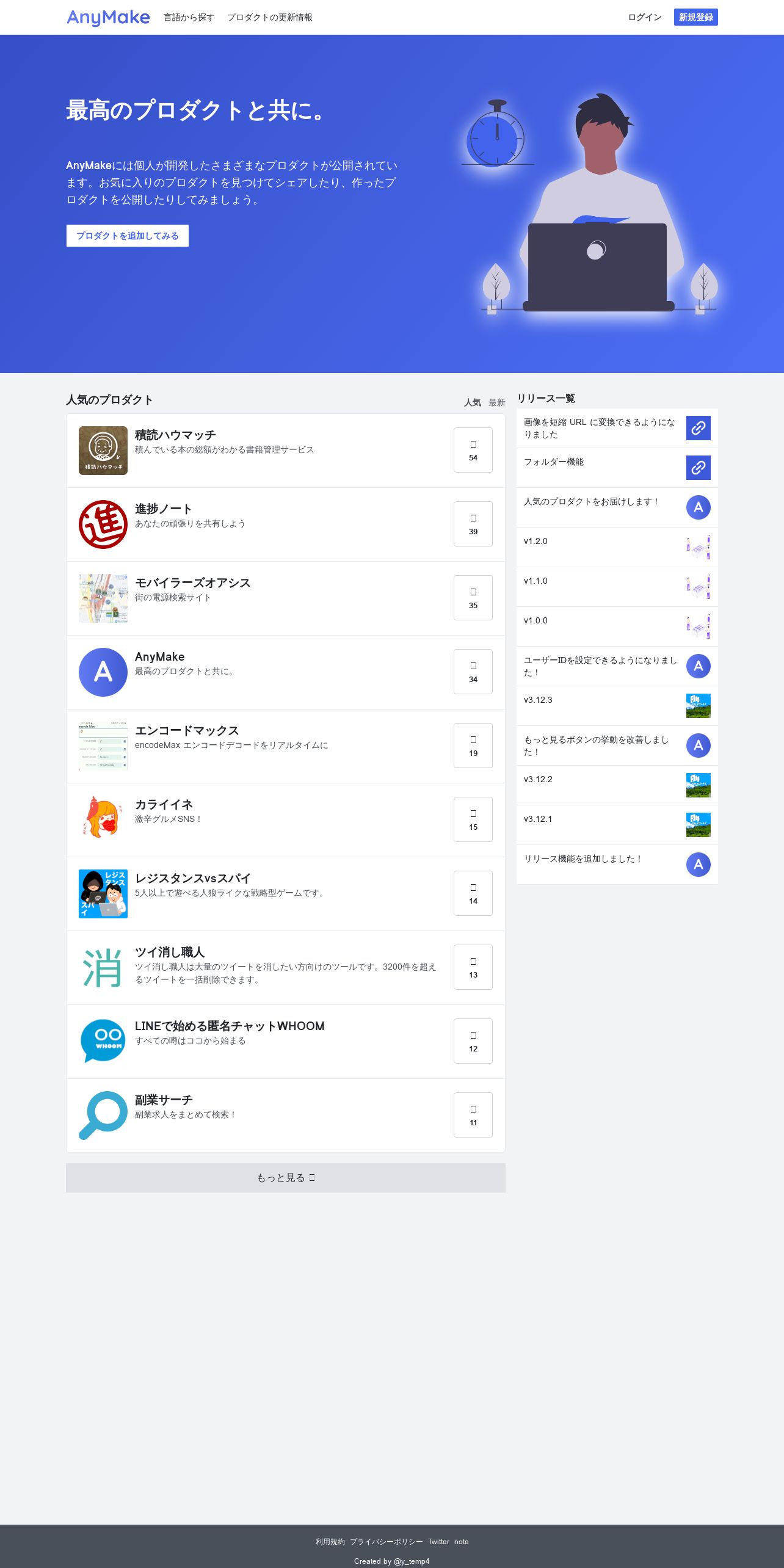Load more products with もっと見る

click(x=285, y=1178)
